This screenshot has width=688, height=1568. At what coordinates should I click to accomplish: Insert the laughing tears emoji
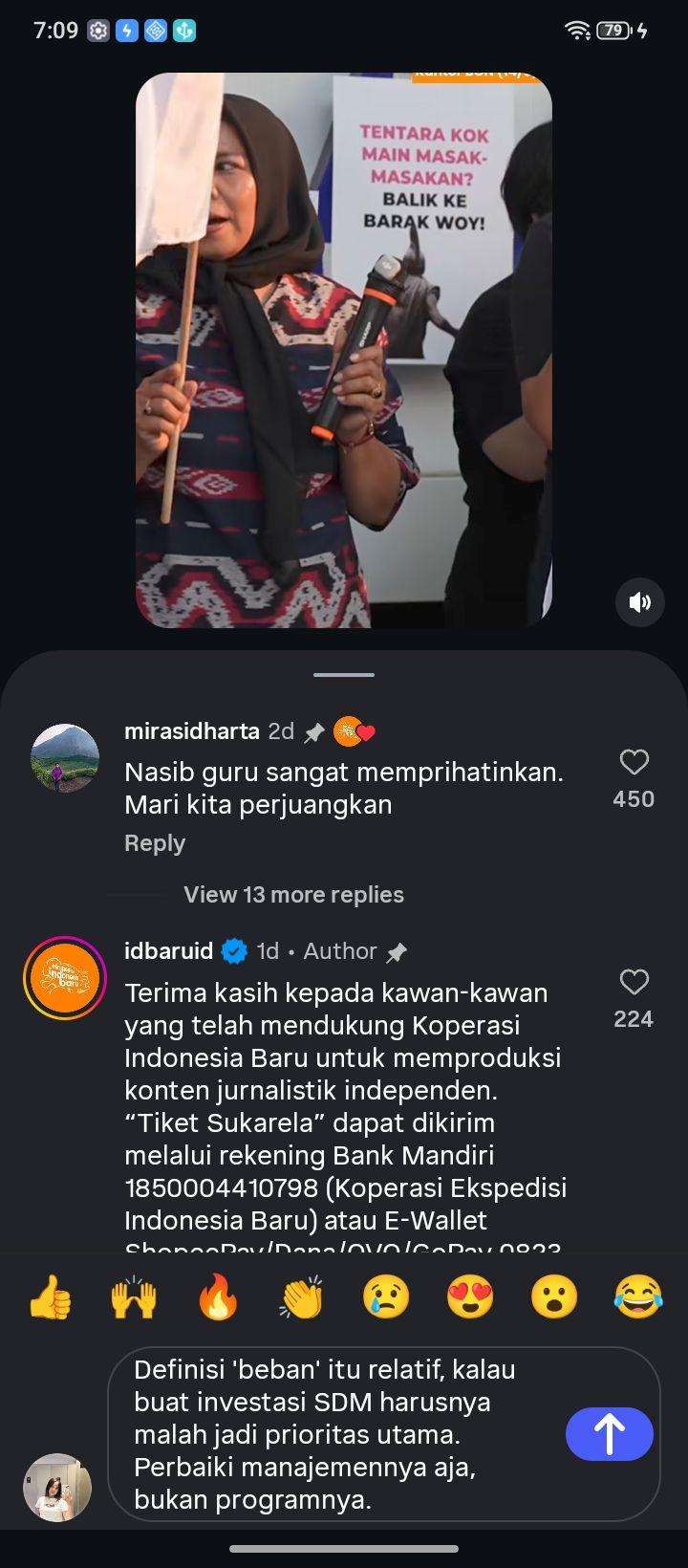click(638, 1298)
